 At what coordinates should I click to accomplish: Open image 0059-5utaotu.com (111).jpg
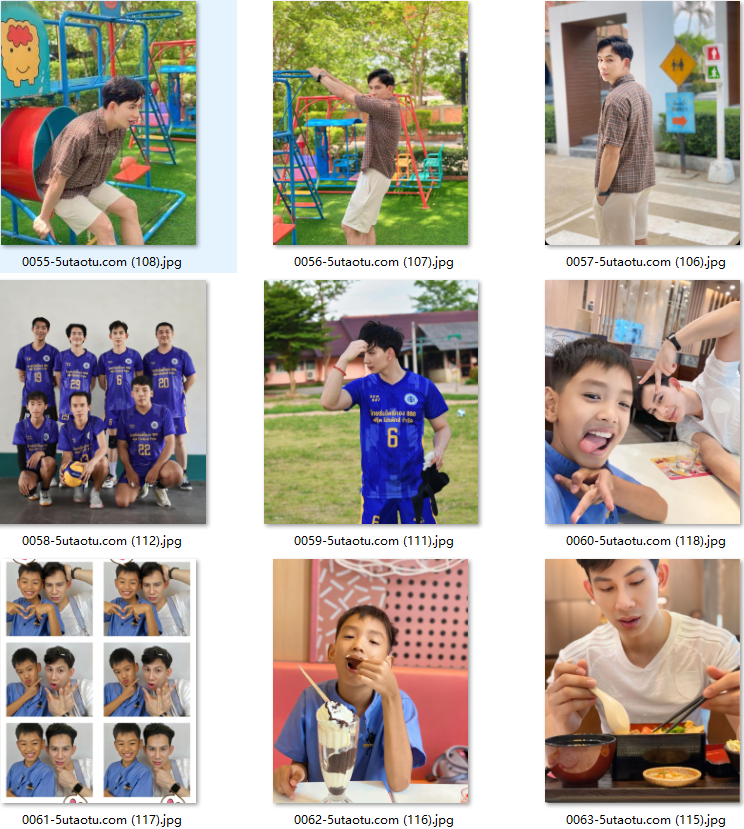pos(371,402)
